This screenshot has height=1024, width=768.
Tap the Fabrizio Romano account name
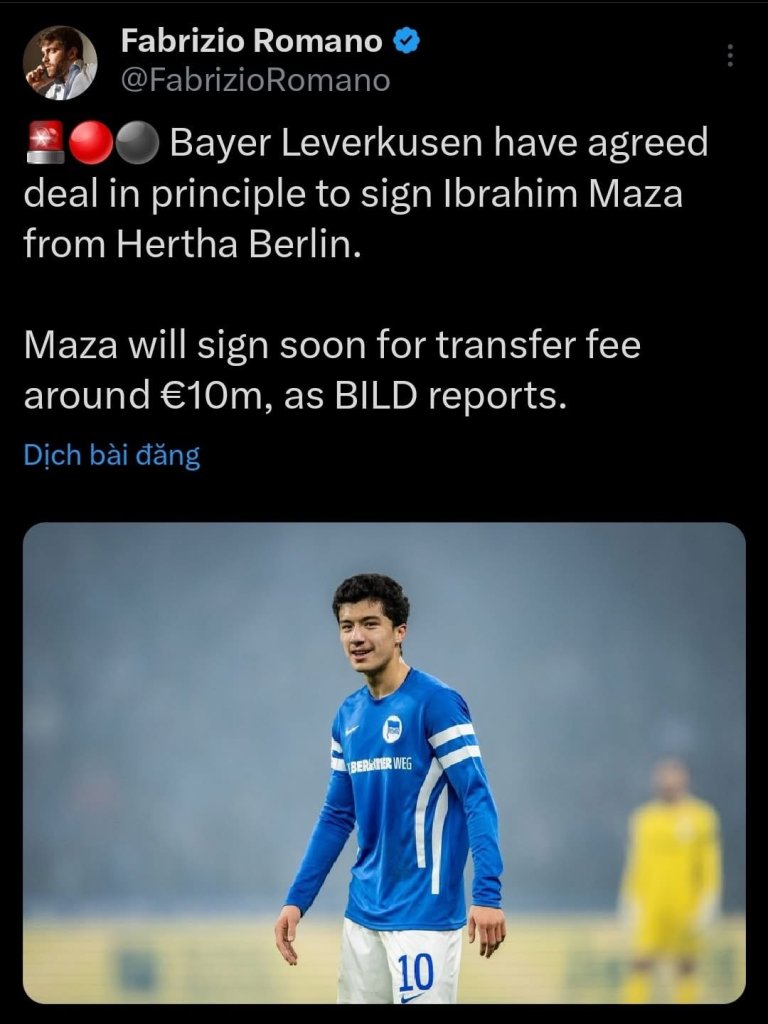point(252,41)
